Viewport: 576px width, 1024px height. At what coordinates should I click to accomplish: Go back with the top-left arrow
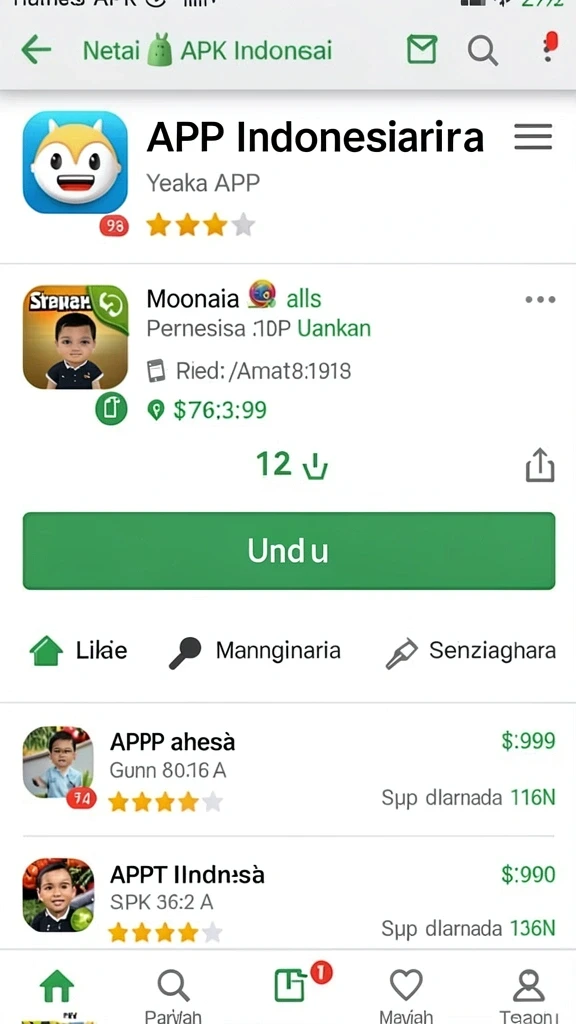click(x=36, y=50)
